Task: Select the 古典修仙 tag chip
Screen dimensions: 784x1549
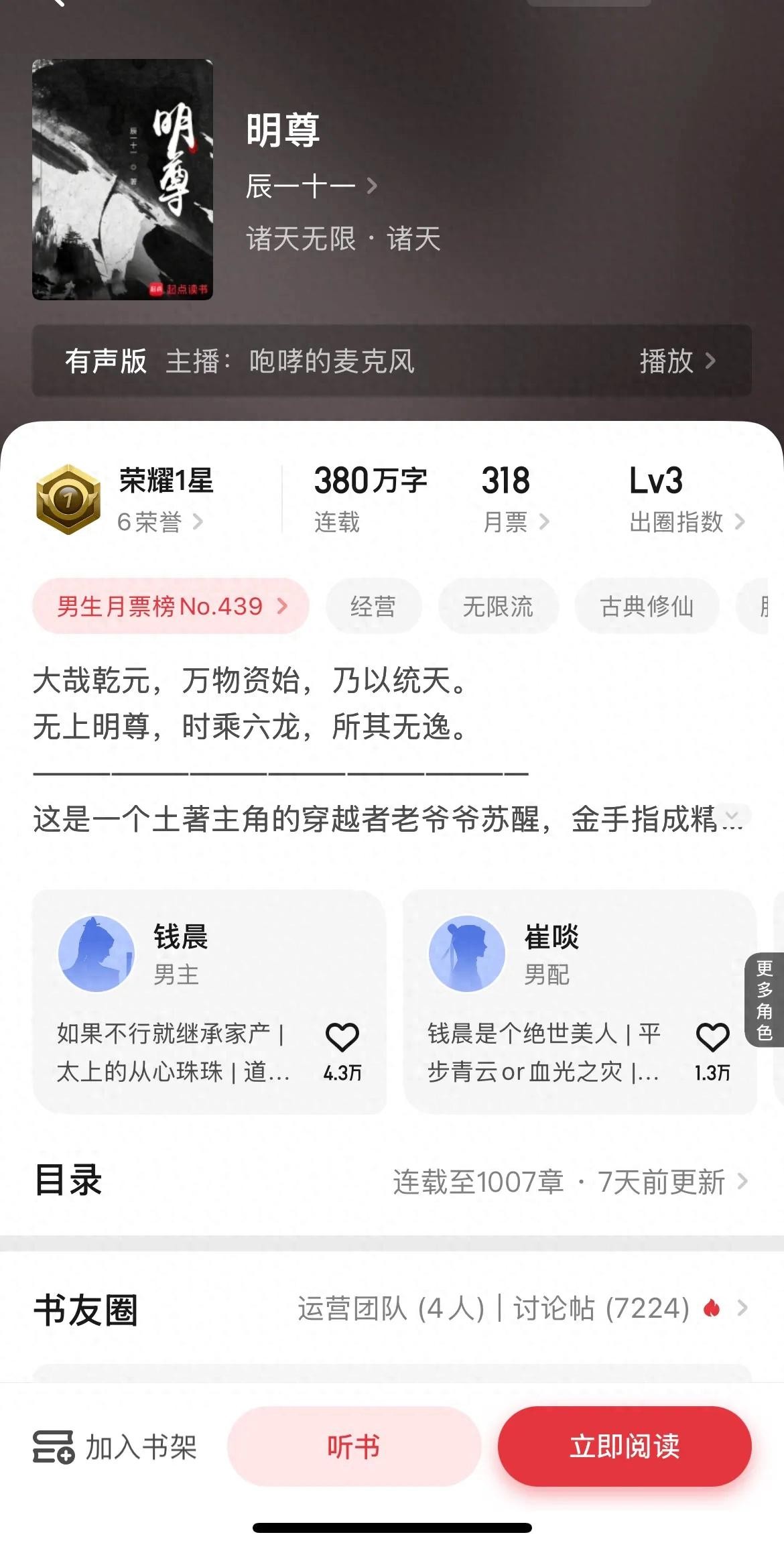Action: (647, 607)
